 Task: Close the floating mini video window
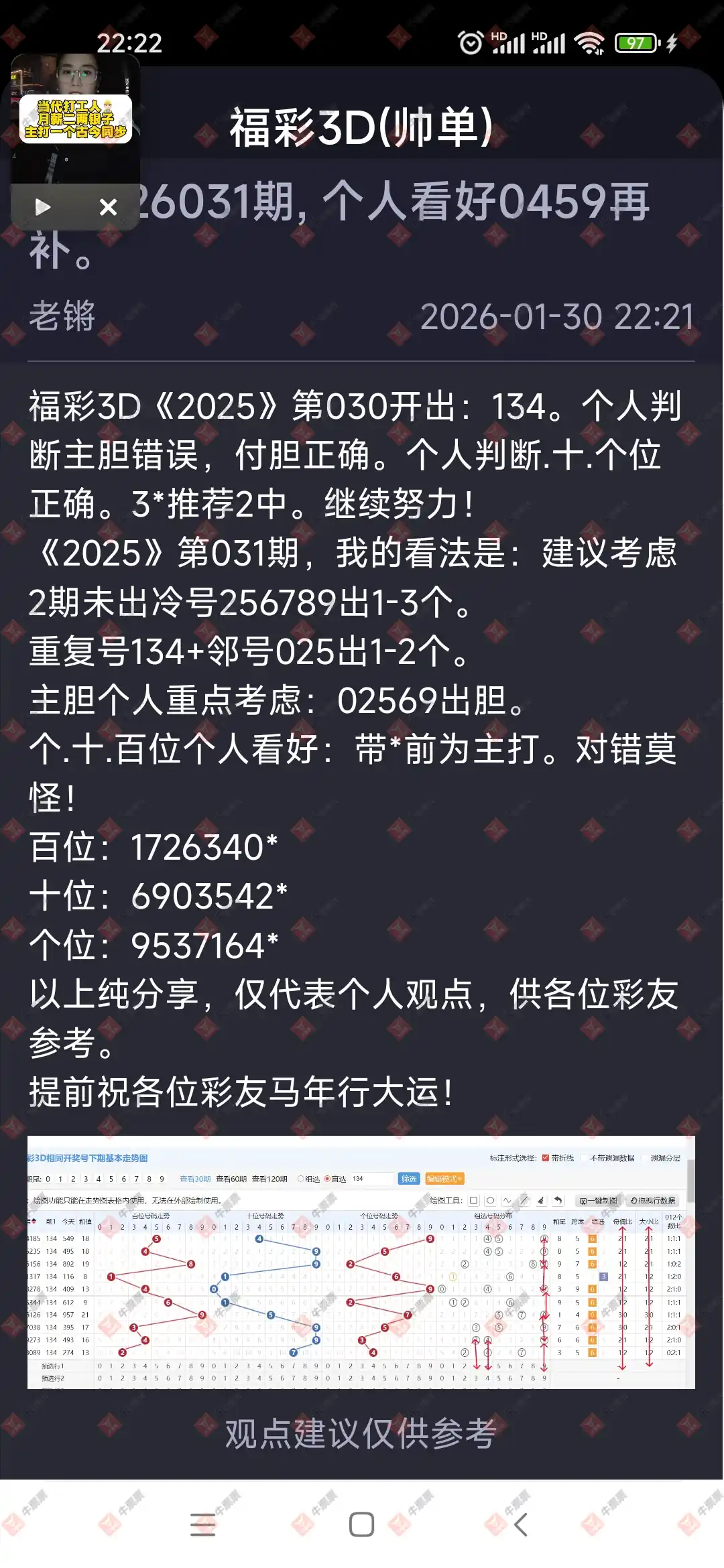point(108,207)
